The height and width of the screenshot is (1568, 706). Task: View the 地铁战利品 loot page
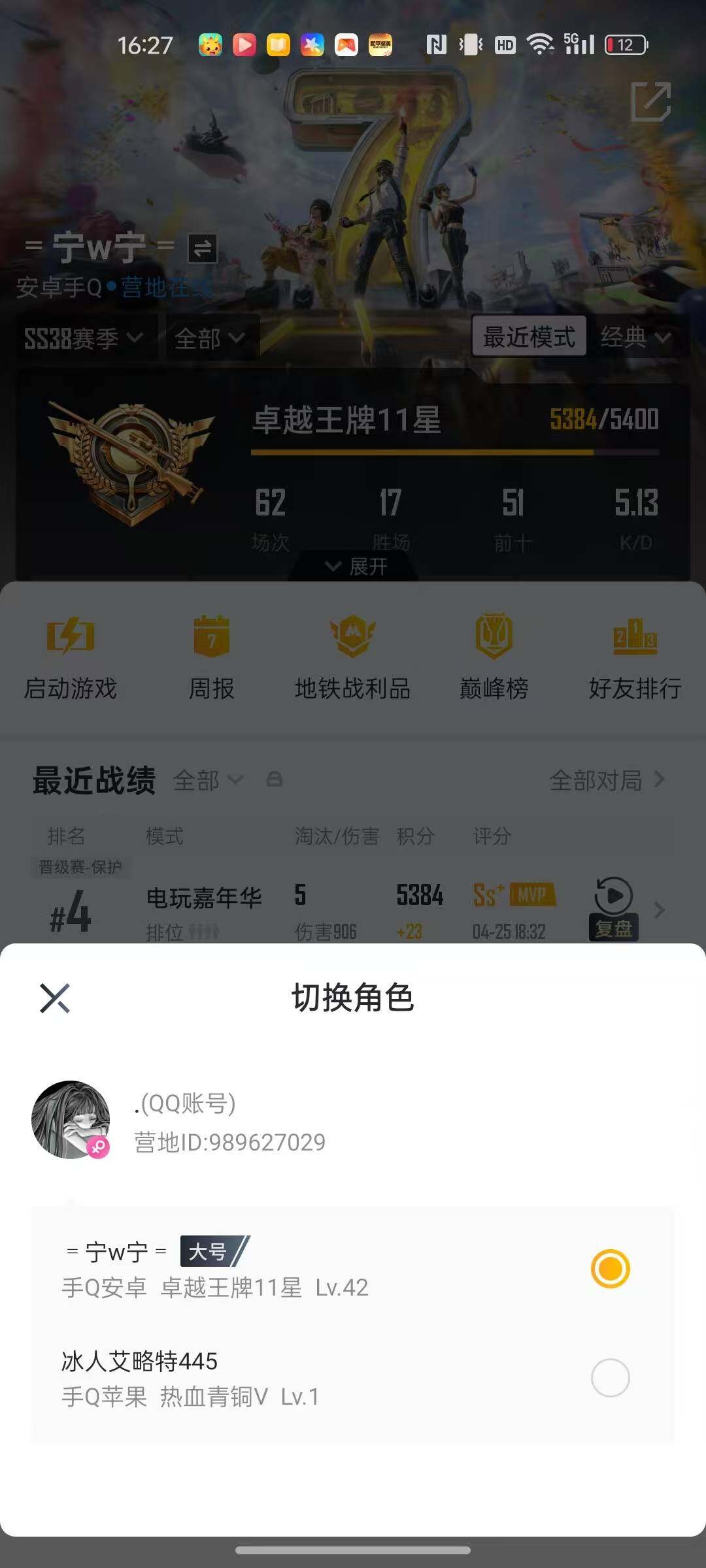pos(353,657)
